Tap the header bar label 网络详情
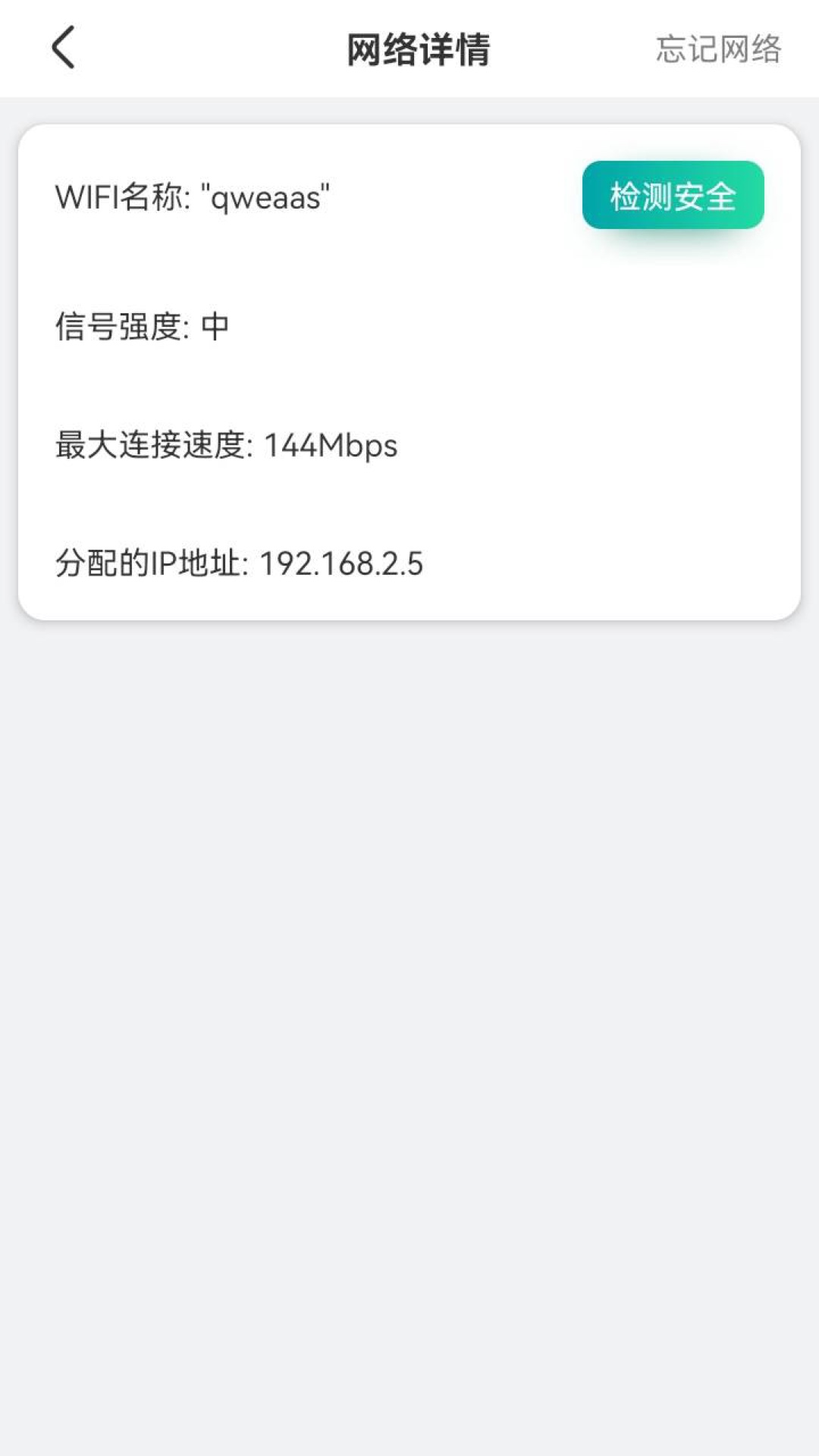 coord(418,48)
